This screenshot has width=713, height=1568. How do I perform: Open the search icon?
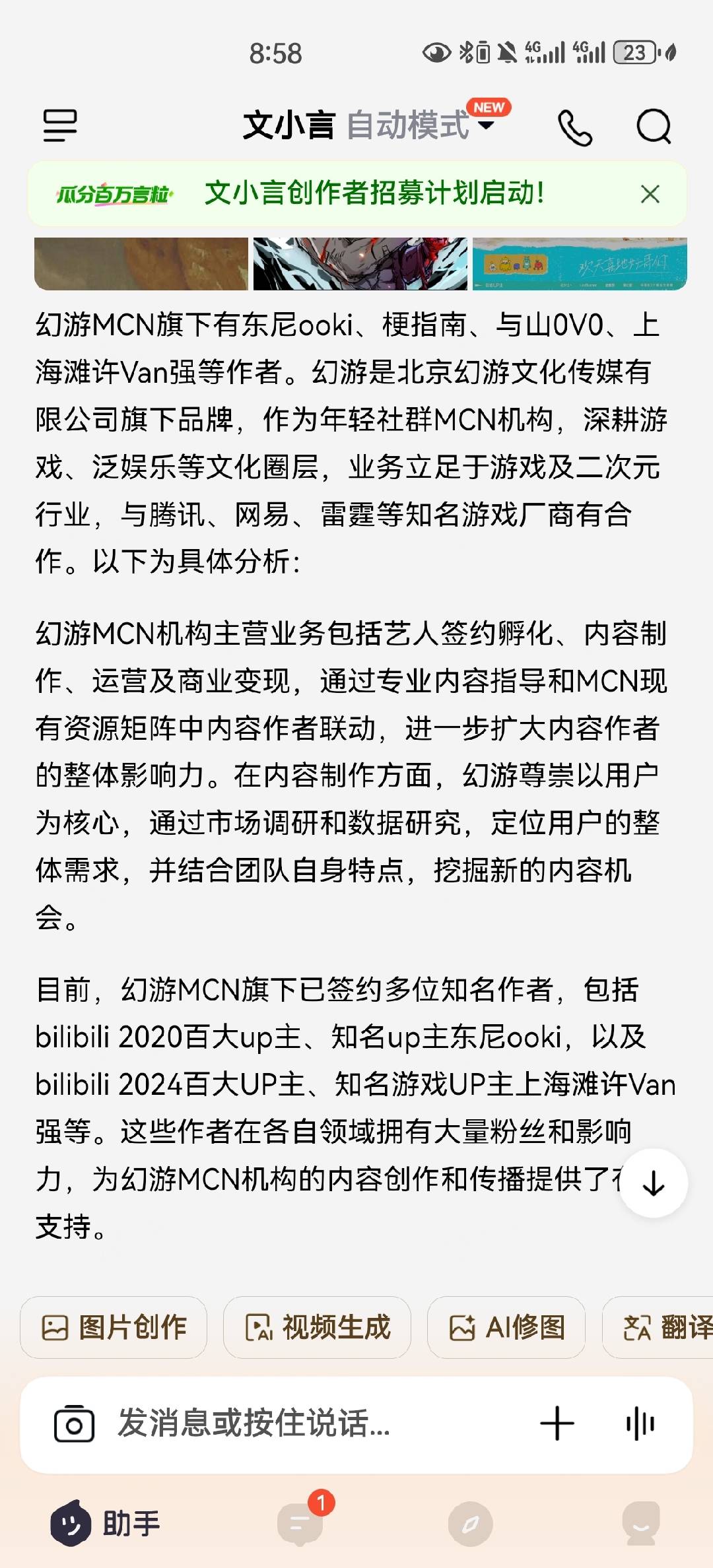point(654,127)
